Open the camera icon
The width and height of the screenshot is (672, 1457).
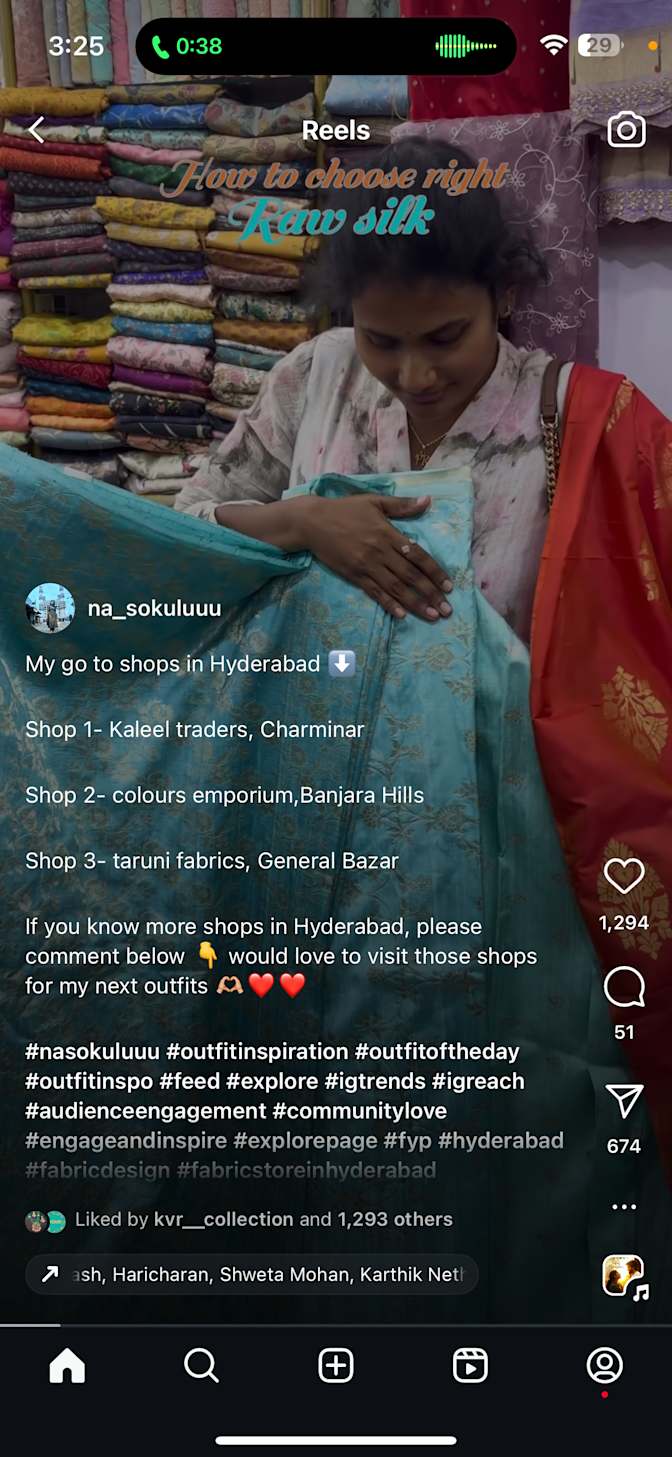coord(626,130)
